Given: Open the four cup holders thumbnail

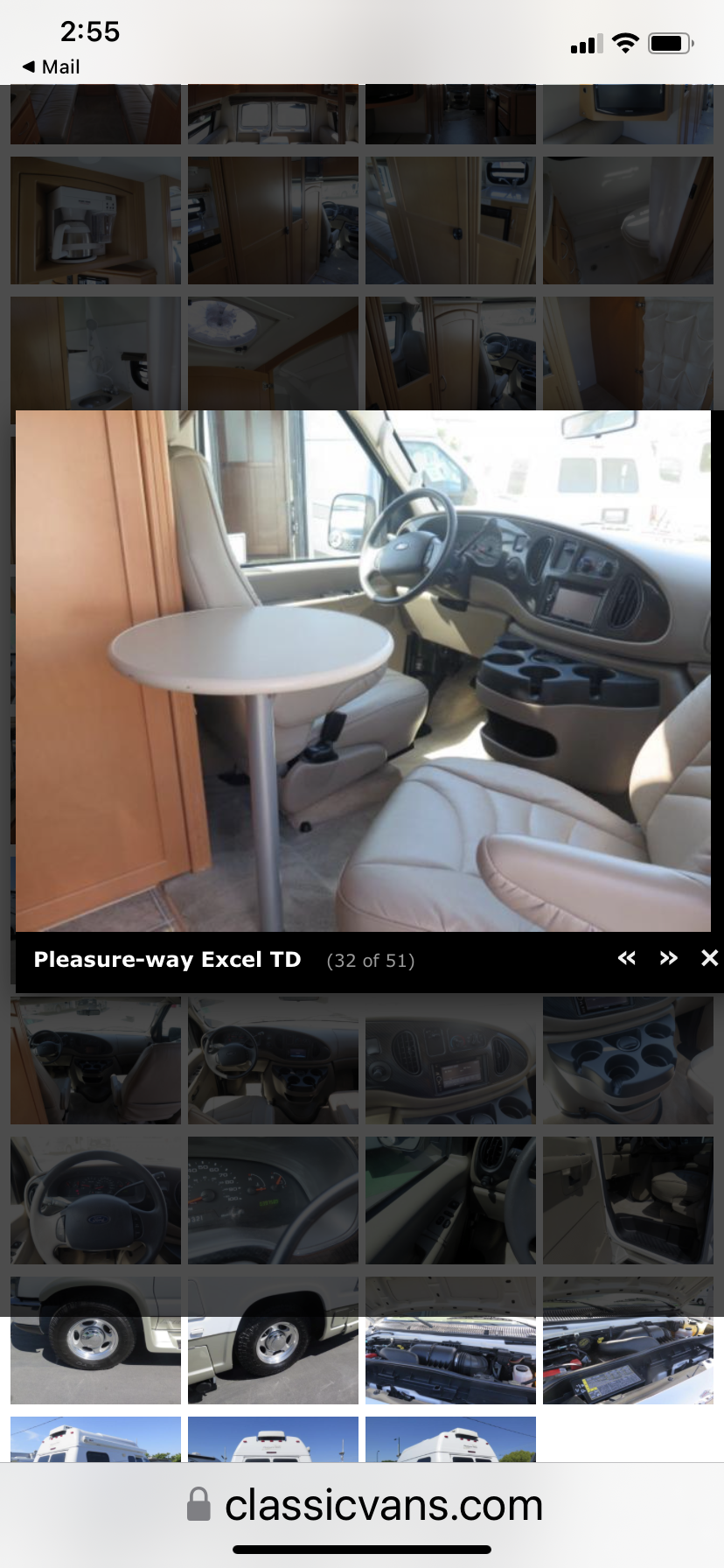Looking at the screenshot, I should 628,1060.
